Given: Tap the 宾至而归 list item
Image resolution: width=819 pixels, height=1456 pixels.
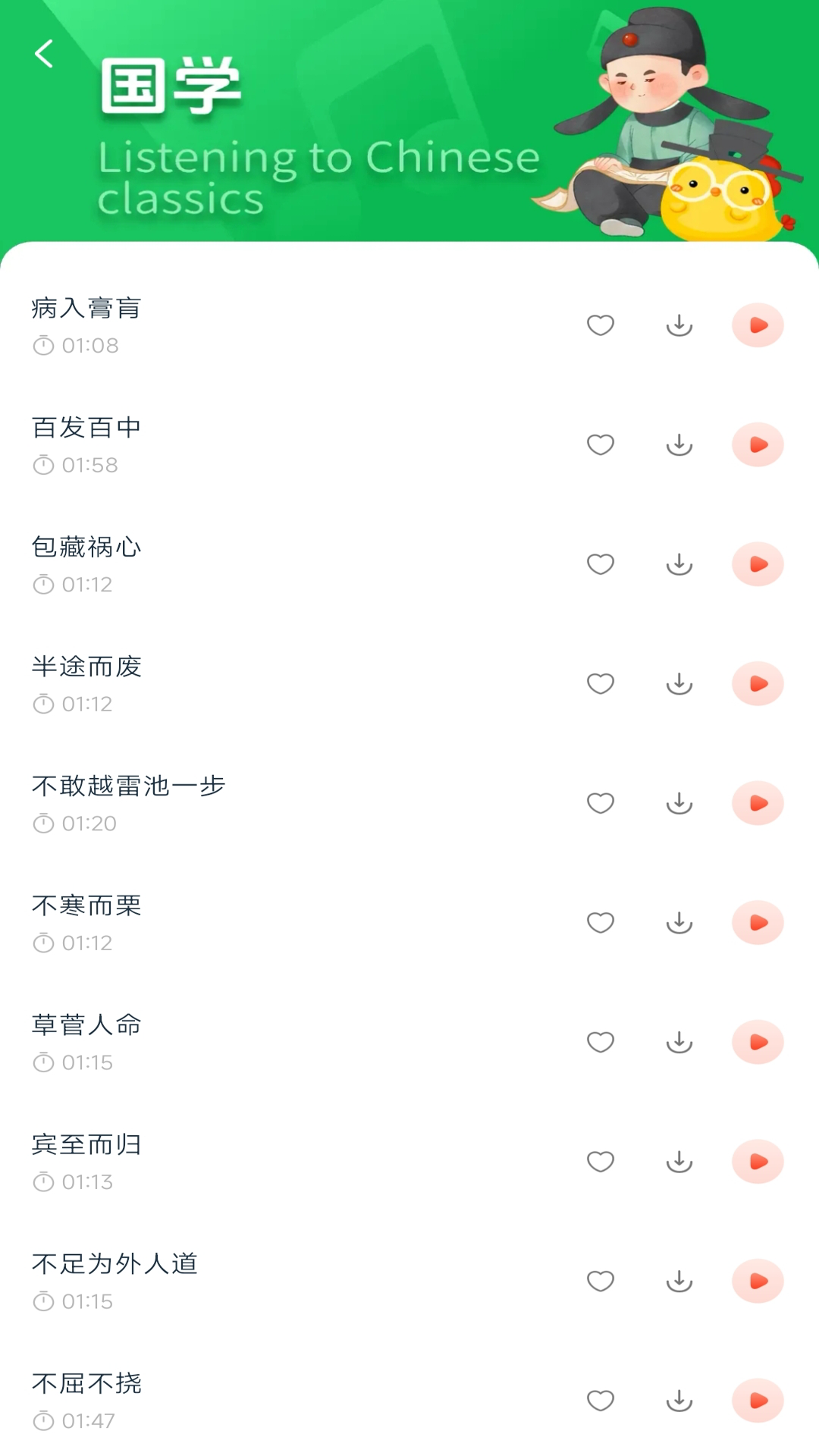Looking at the screenshot, I should pos(85,1145).
